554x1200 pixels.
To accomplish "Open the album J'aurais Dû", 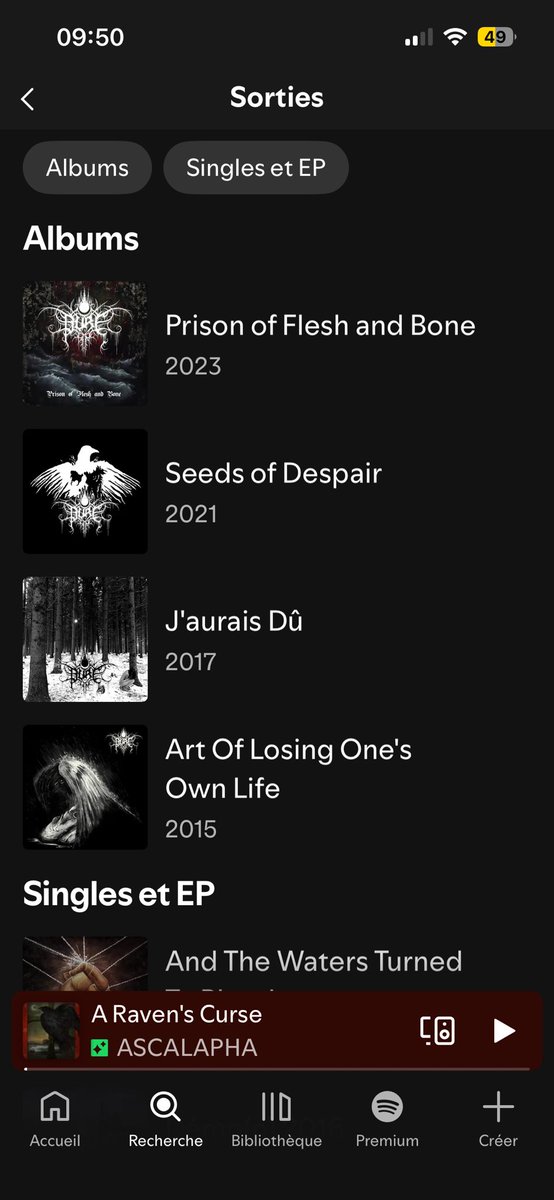I will (277, 640).
